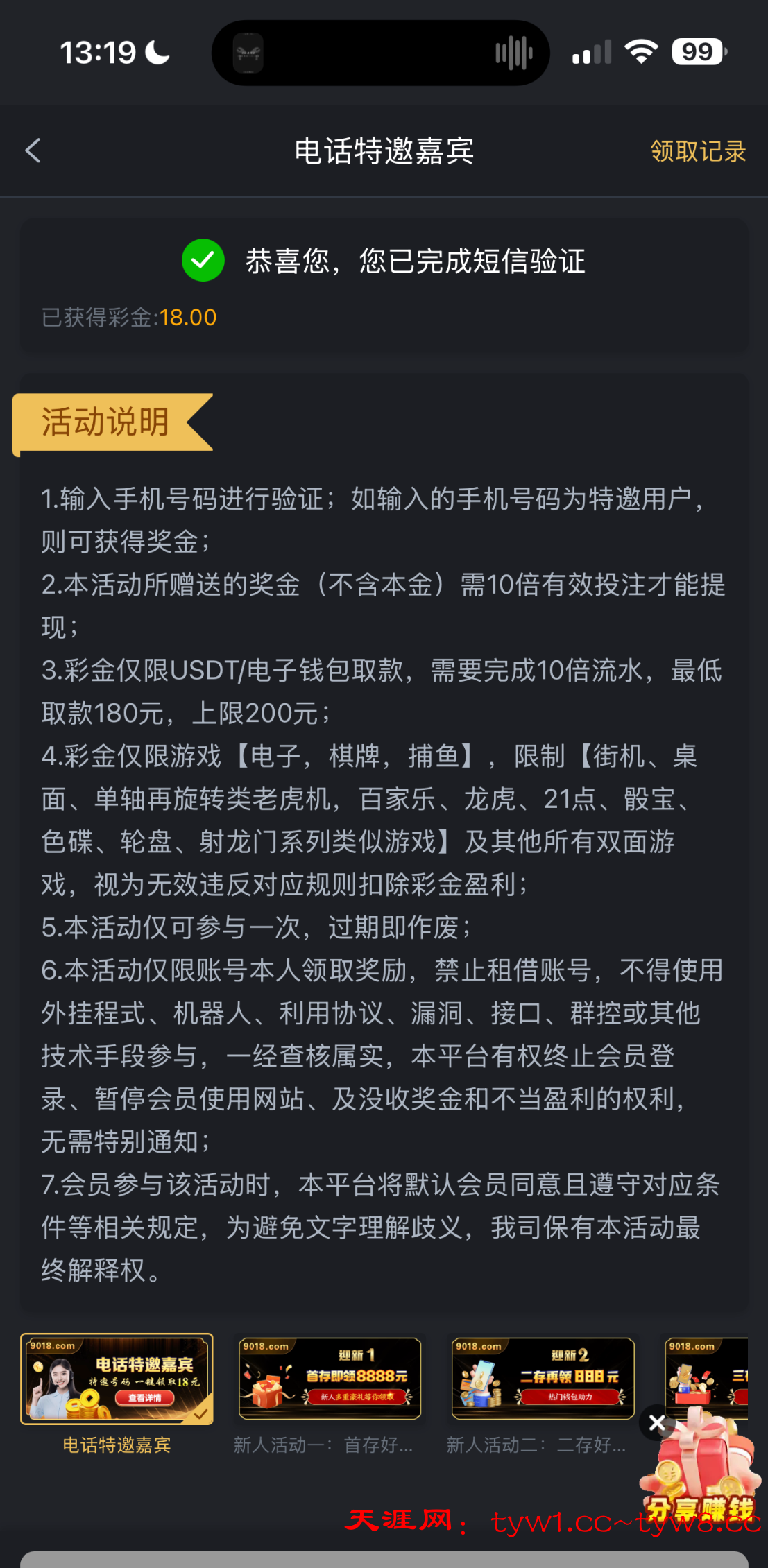The image size is (768, 1568).
Task: Open 新人活动一 首存 promotion card
Action: click(330, 1379)
